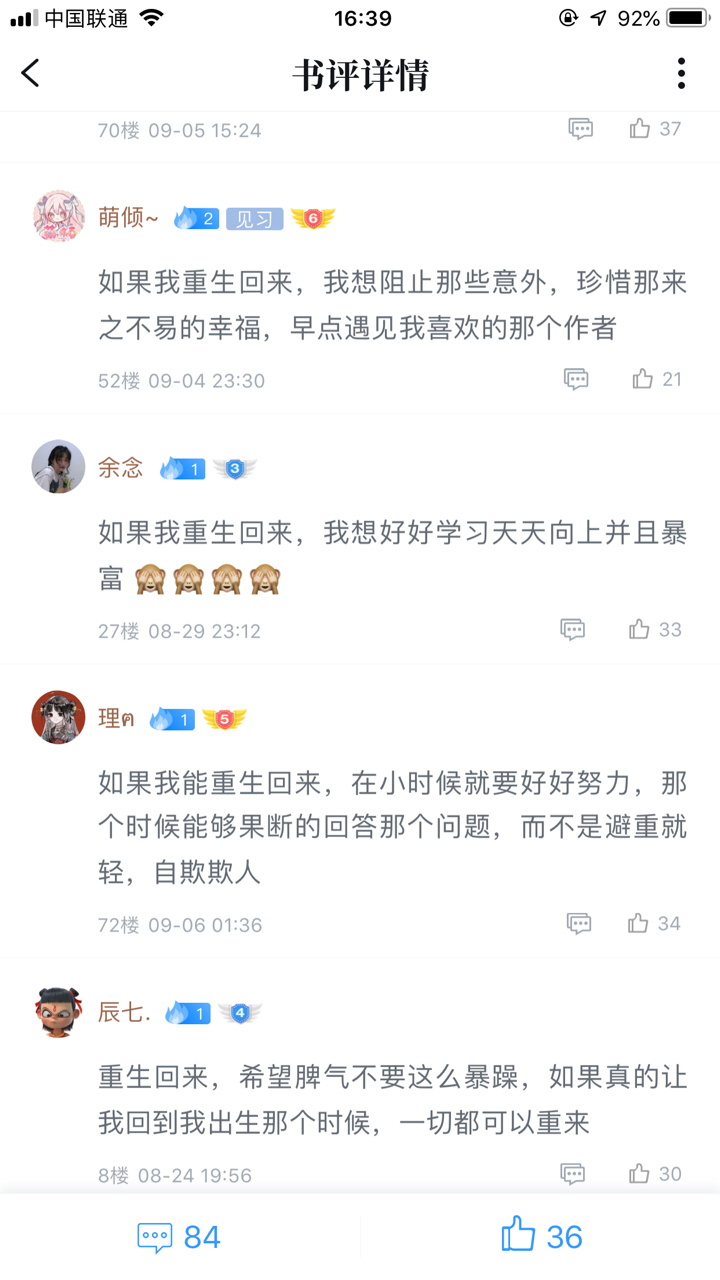This screenshot has height=1280, width=720.
Task: Reply to 余念's comment
Action: [x=572, y=629]
